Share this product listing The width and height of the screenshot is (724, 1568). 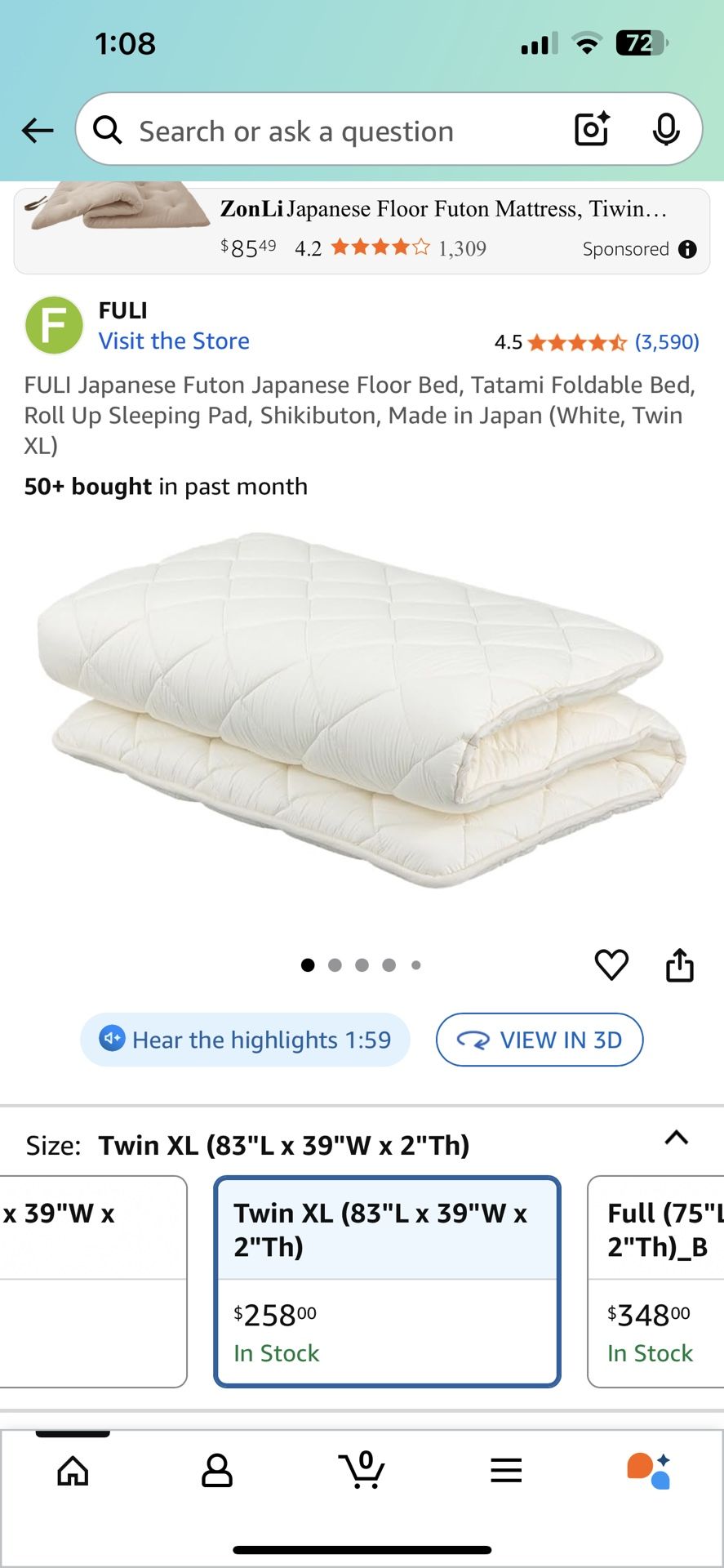[x=679, y=964]
